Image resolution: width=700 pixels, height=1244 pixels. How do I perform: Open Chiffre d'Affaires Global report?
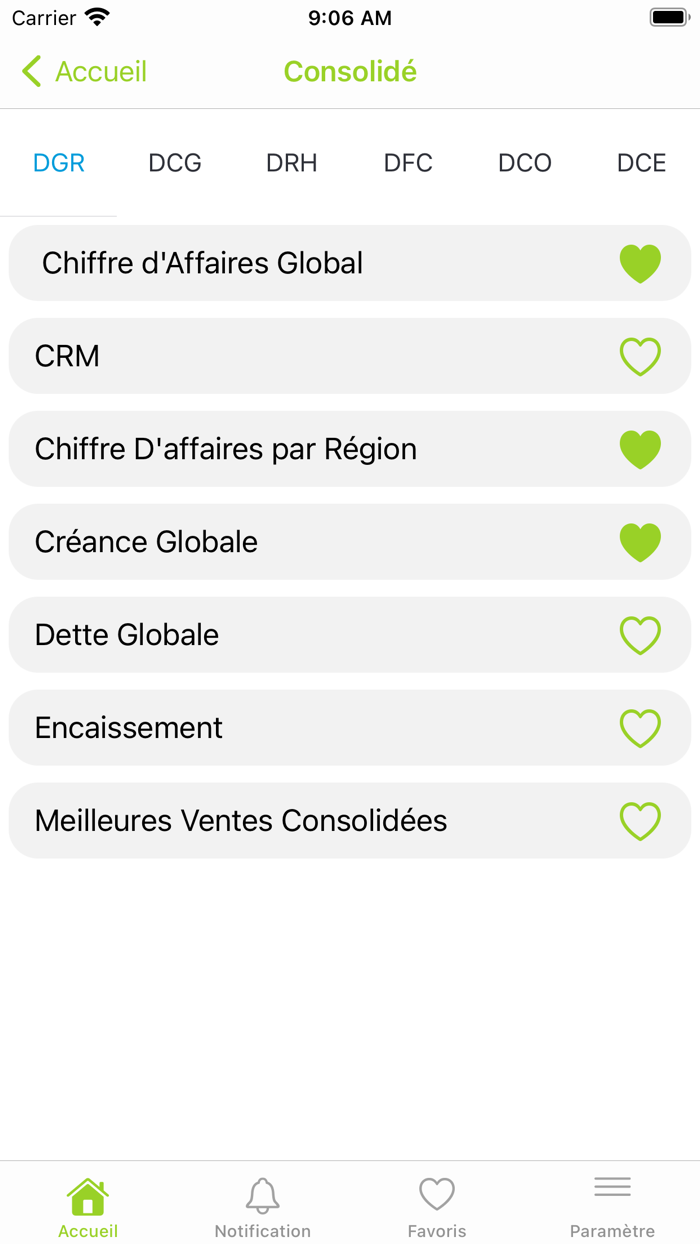[x=203, y=264]
